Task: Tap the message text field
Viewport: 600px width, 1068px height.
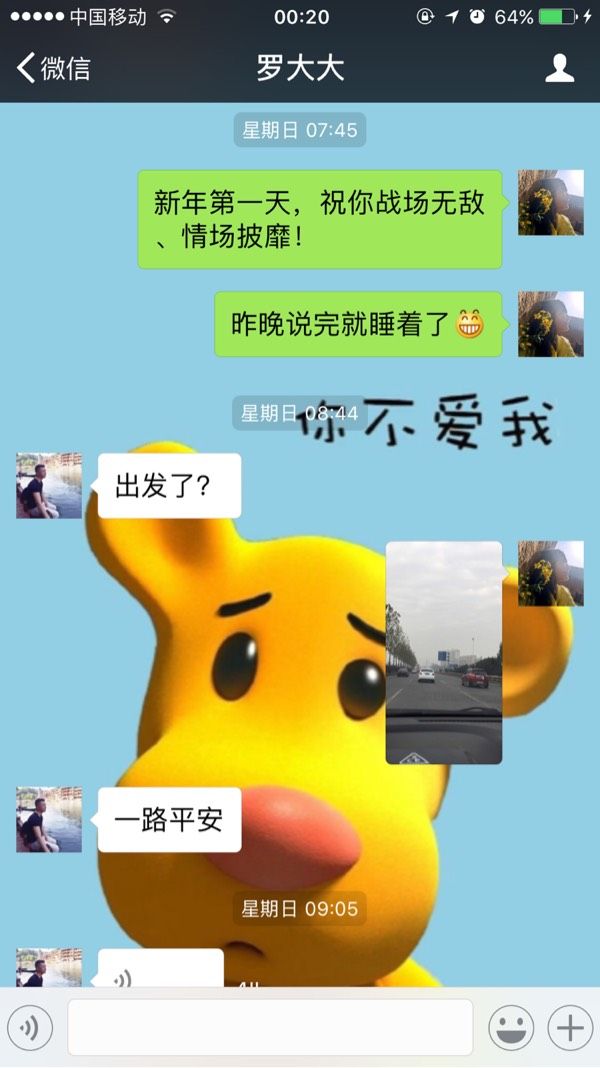Action: coord(270,1027)
